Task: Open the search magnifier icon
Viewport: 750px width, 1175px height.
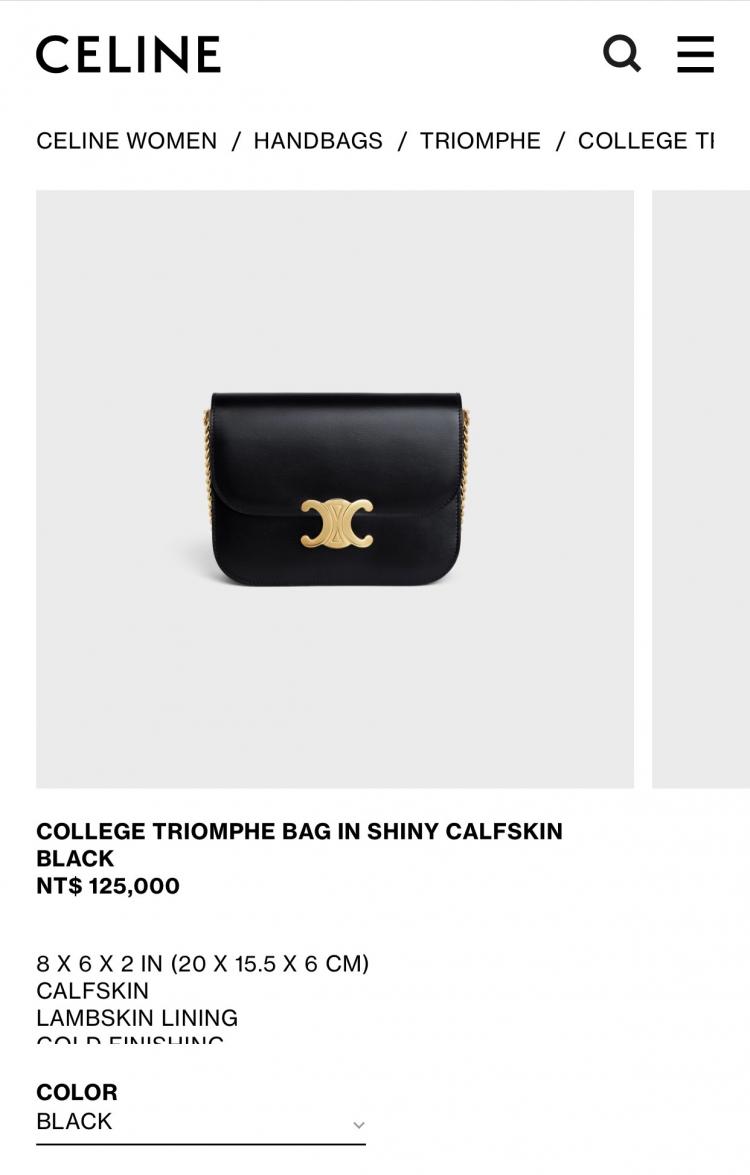Action: point(621,54)
